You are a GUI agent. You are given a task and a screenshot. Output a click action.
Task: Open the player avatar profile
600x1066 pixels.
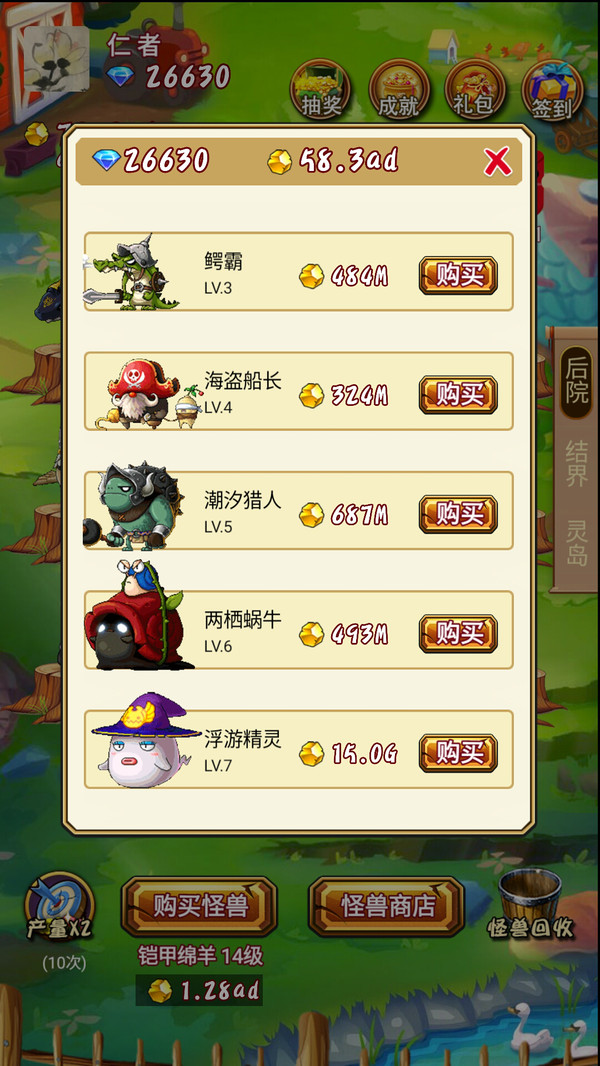tap(56, 58)
